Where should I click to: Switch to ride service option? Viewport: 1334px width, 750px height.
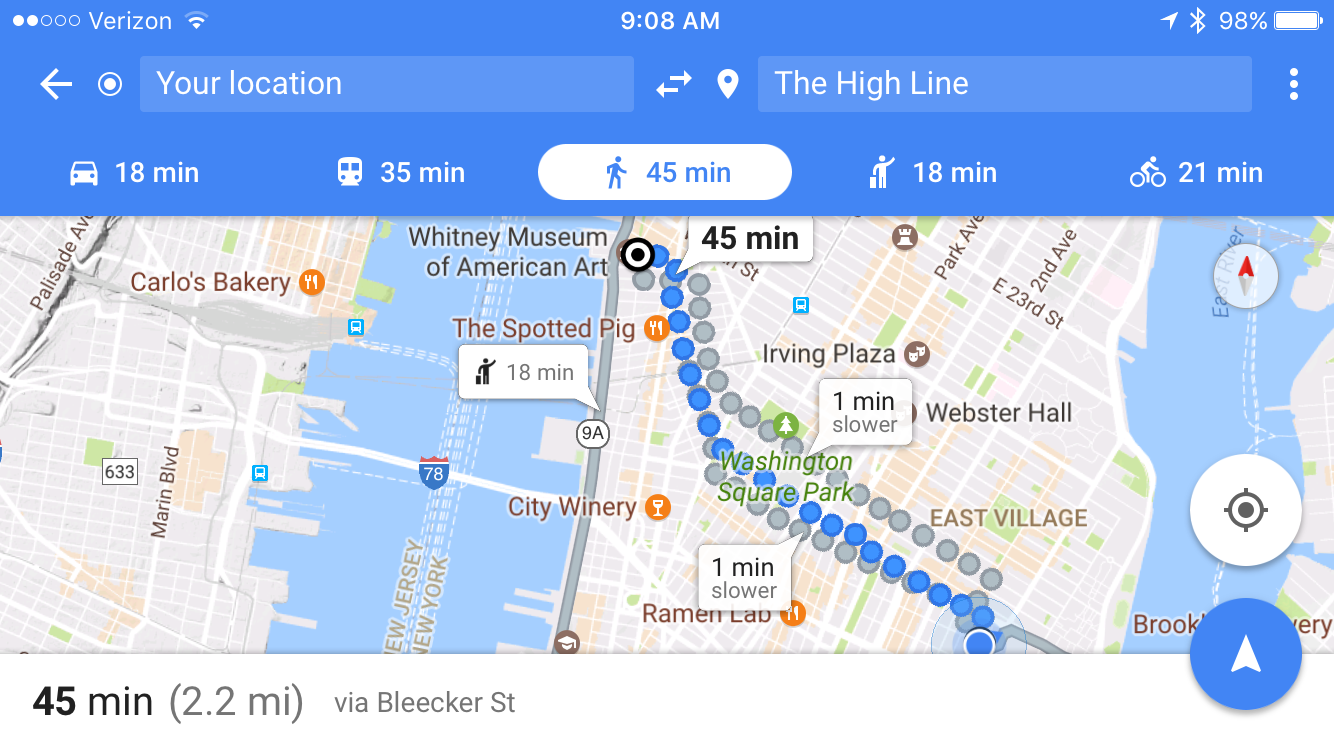[932, 173]
